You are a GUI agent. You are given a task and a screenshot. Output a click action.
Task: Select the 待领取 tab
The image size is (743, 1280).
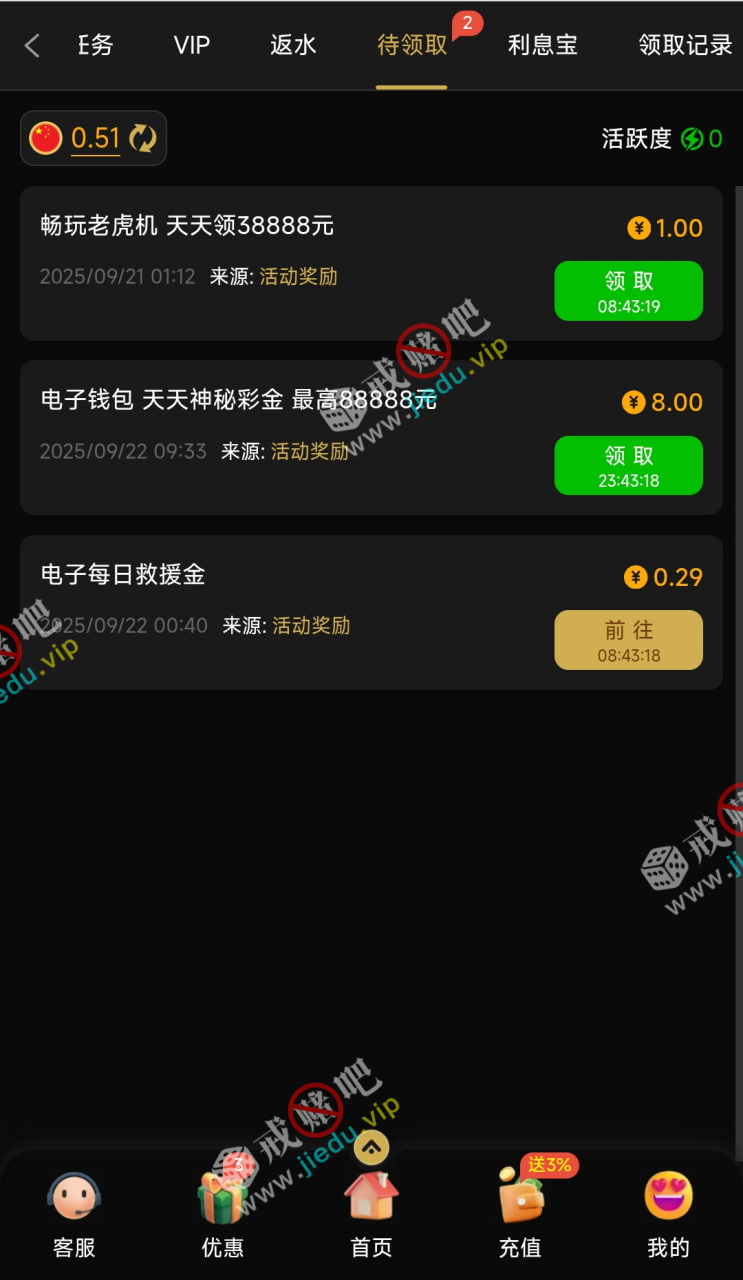pyautogui.click(x=412, y=45)
